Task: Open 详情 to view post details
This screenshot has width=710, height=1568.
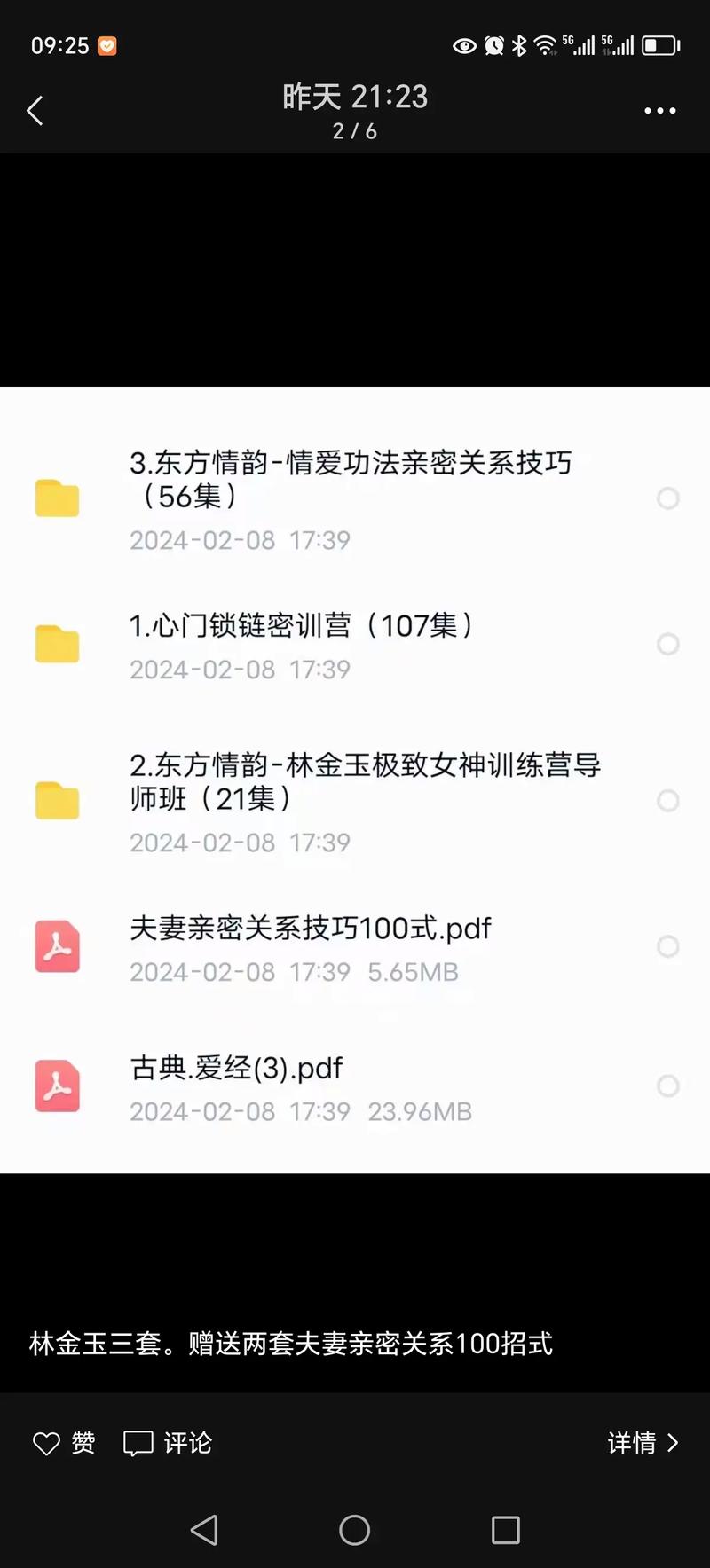Action: [643, 1443]
